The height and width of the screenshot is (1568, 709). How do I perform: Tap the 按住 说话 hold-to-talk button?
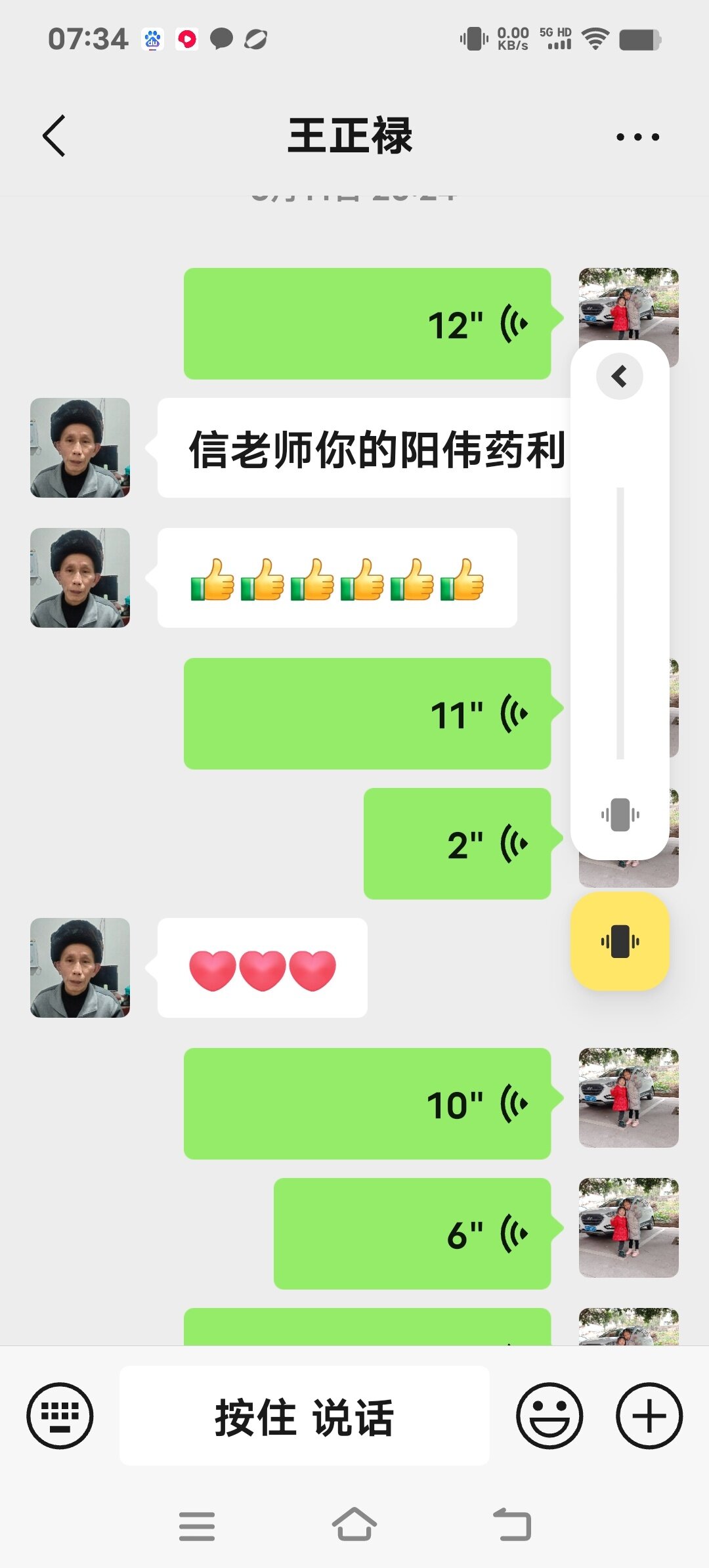pos(304,1416)
